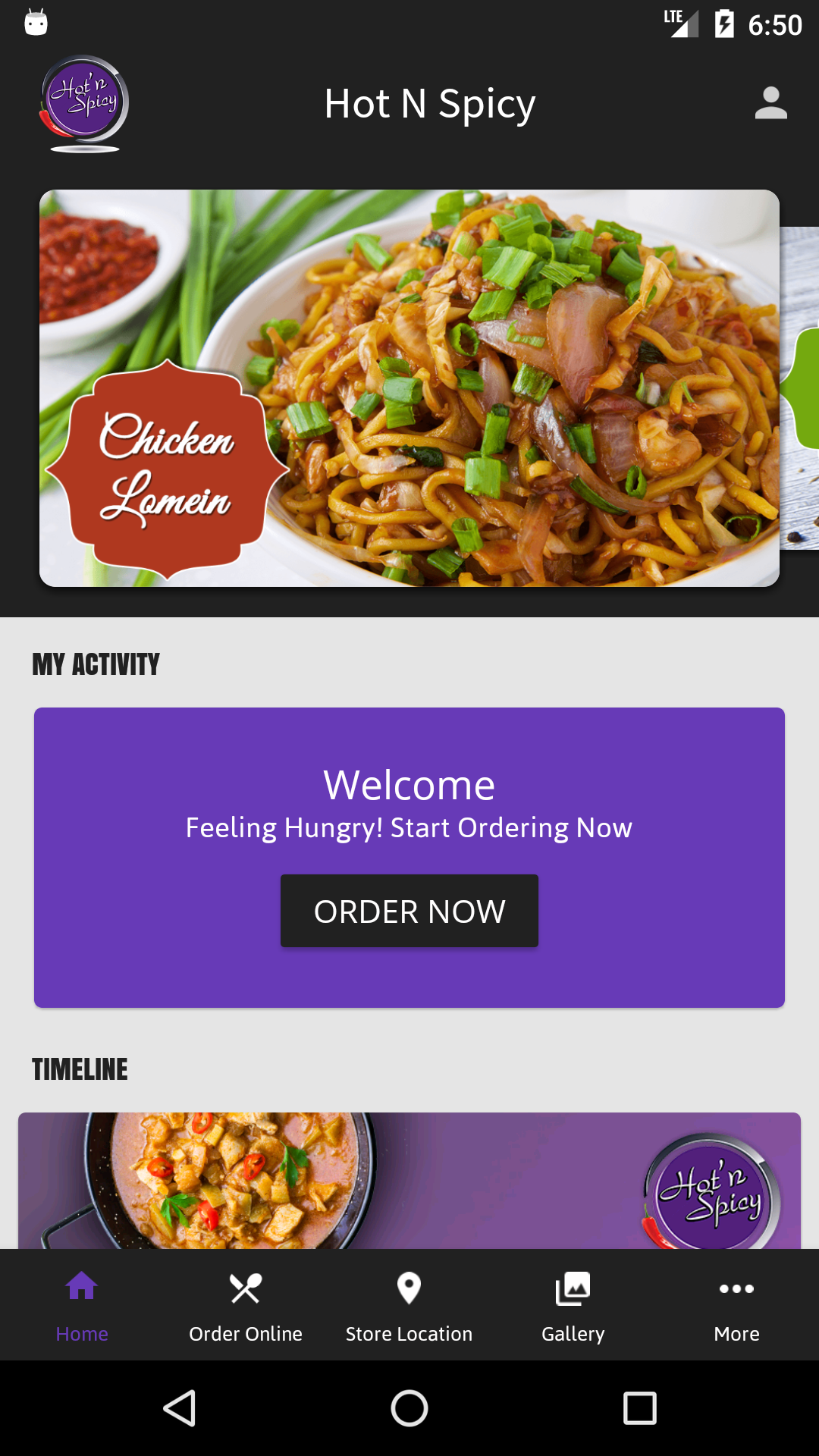Viewport: 819px width, 1456px height.
Task: Go to the Order Online tab
Action: [246, 1306]
